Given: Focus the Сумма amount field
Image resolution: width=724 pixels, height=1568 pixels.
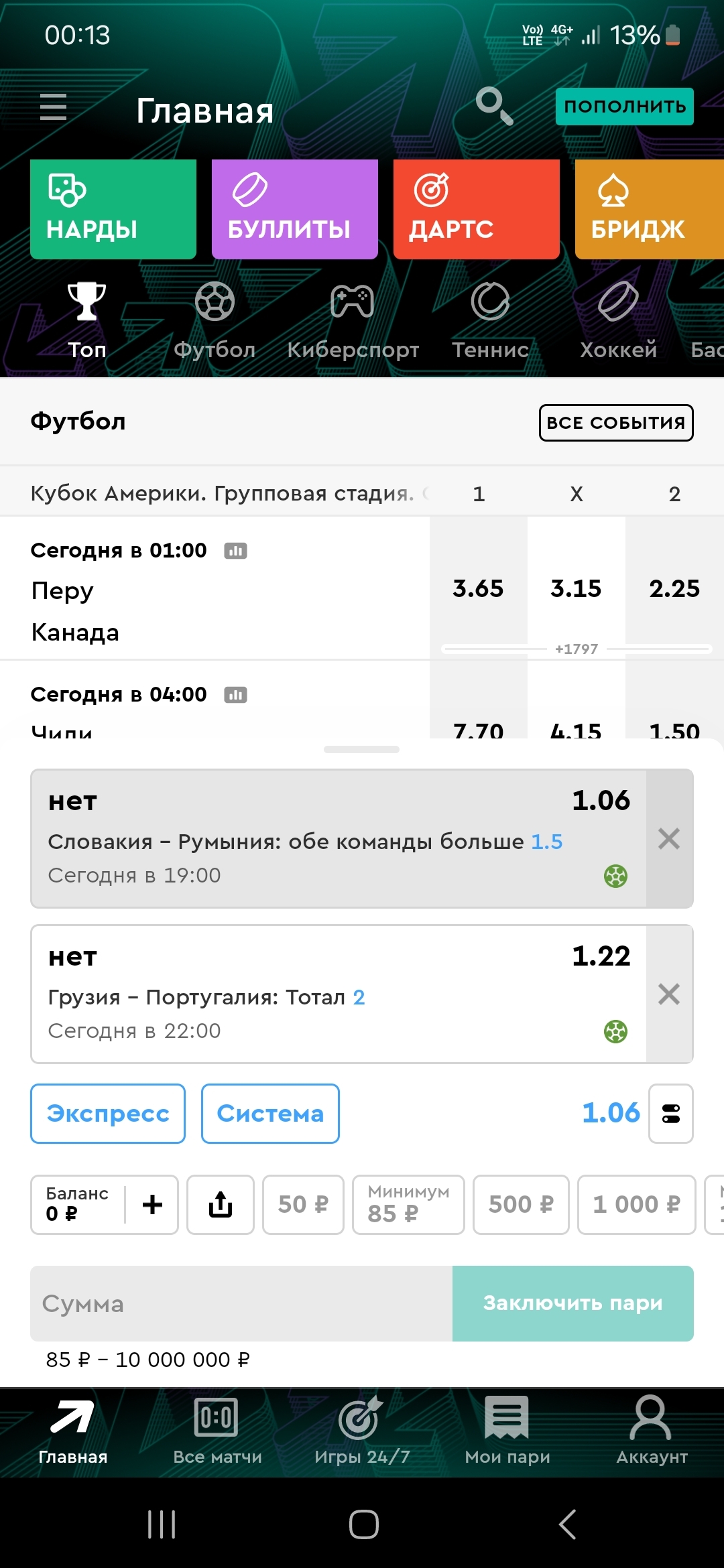Looking at the screenshot, I should click(x=241, y=1304).
